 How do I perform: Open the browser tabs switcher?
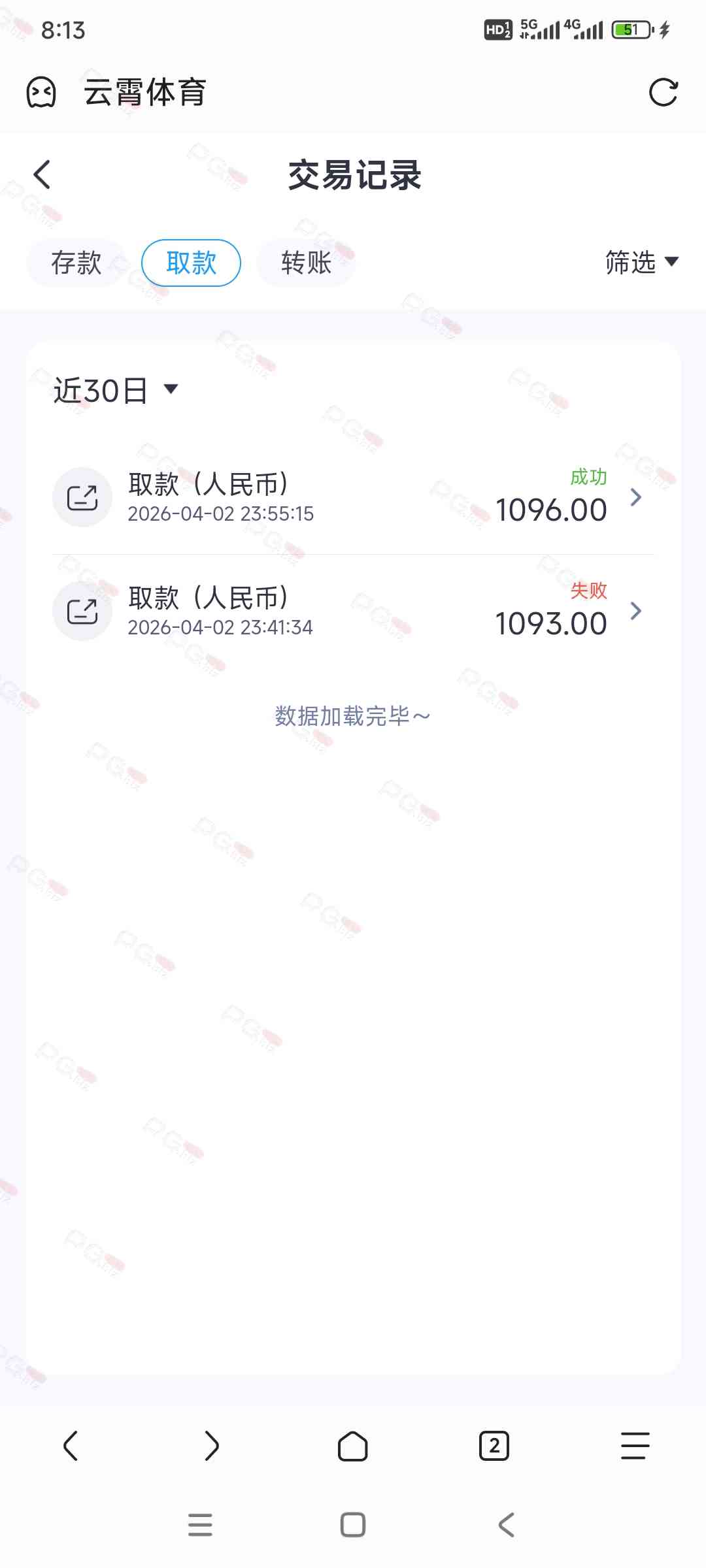(494, 1445)
